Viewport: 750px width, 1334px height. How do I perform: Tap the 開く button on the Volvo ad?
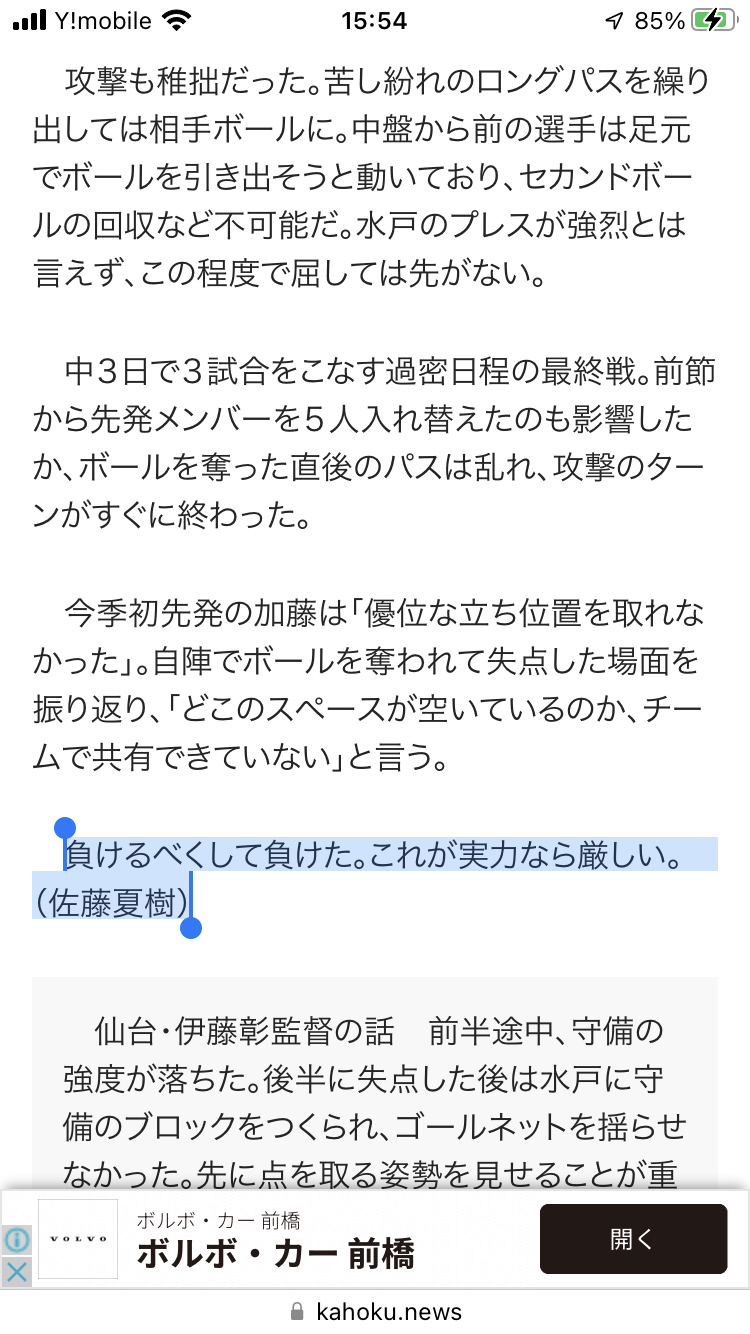click(633, 1239)
